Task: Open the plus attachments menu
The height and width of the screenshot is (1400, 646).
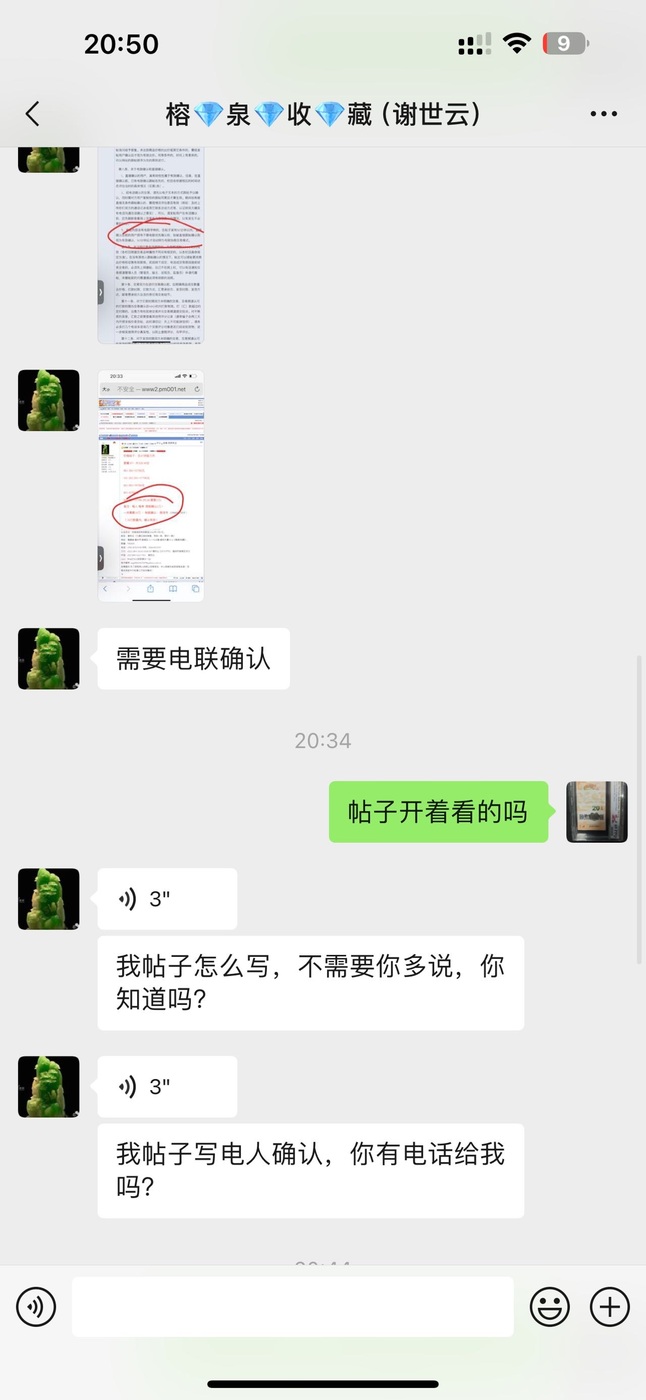Action: pos(609,1307)
